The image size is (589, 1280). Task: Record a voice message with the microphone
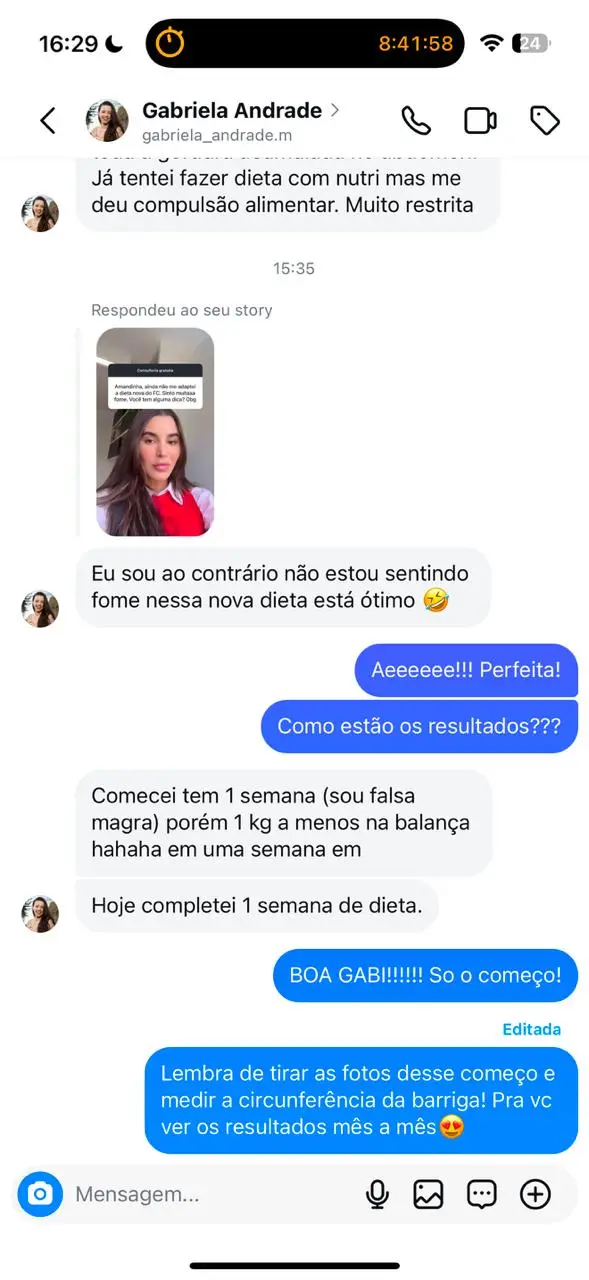point(377,1194)
